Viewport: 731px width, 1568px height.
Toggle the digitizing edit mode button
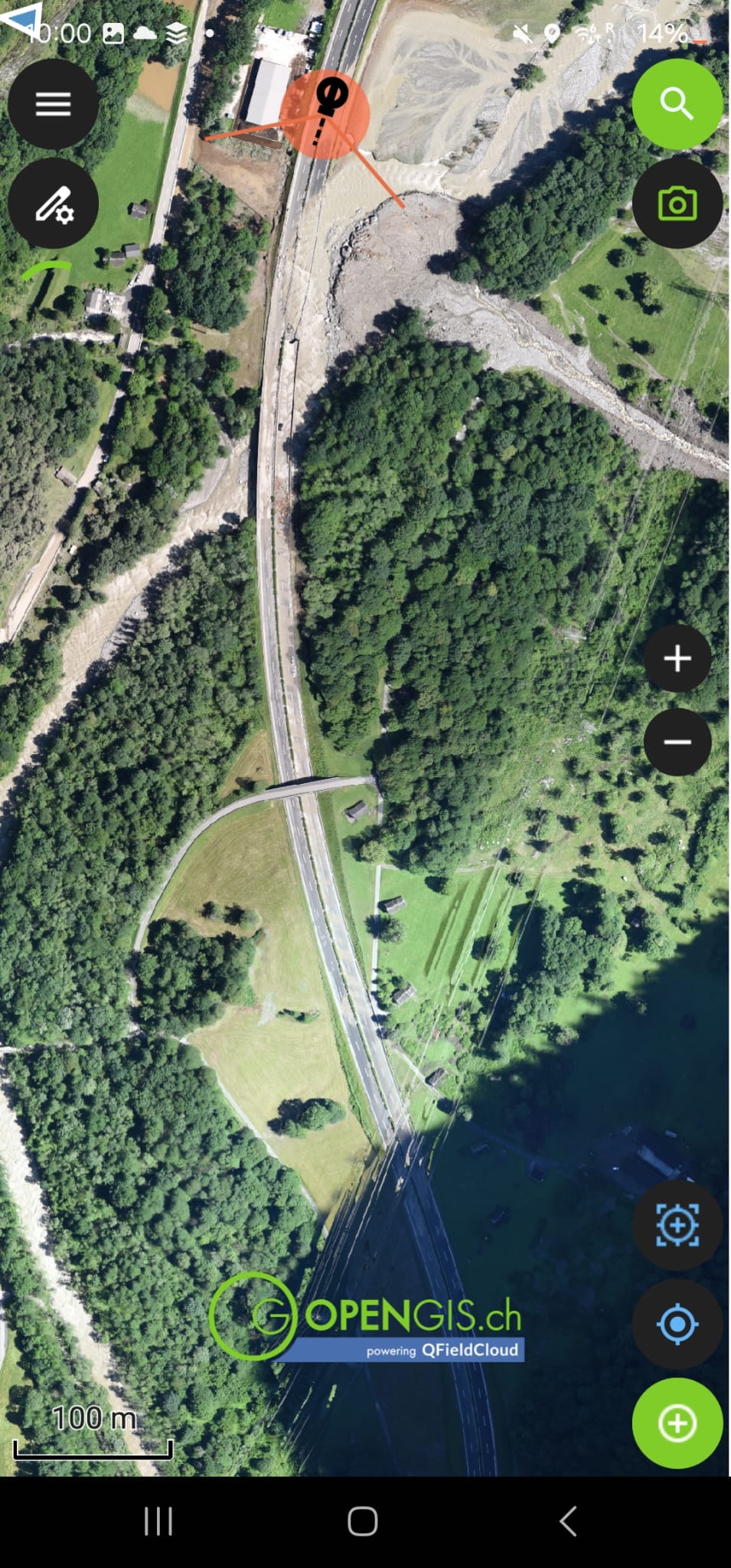click(53, 204)
